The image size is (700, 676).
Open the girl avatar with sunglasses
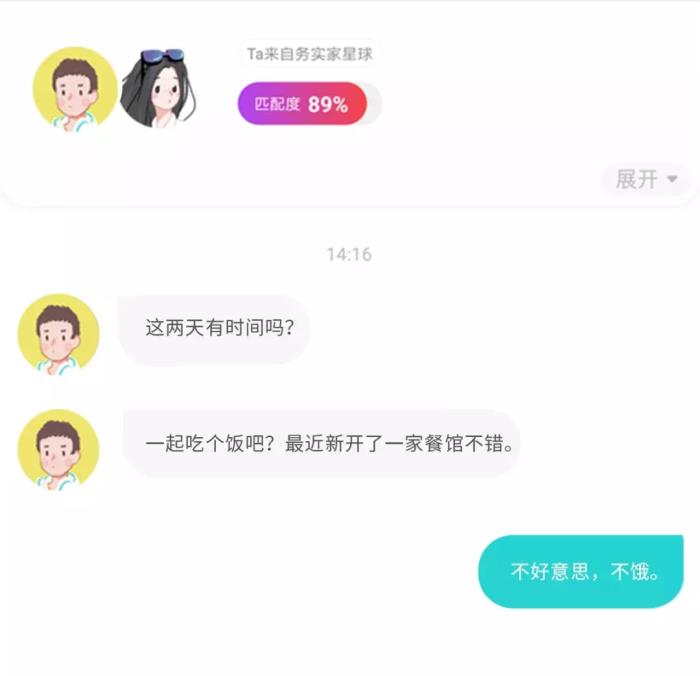click(x=157, y=90)
